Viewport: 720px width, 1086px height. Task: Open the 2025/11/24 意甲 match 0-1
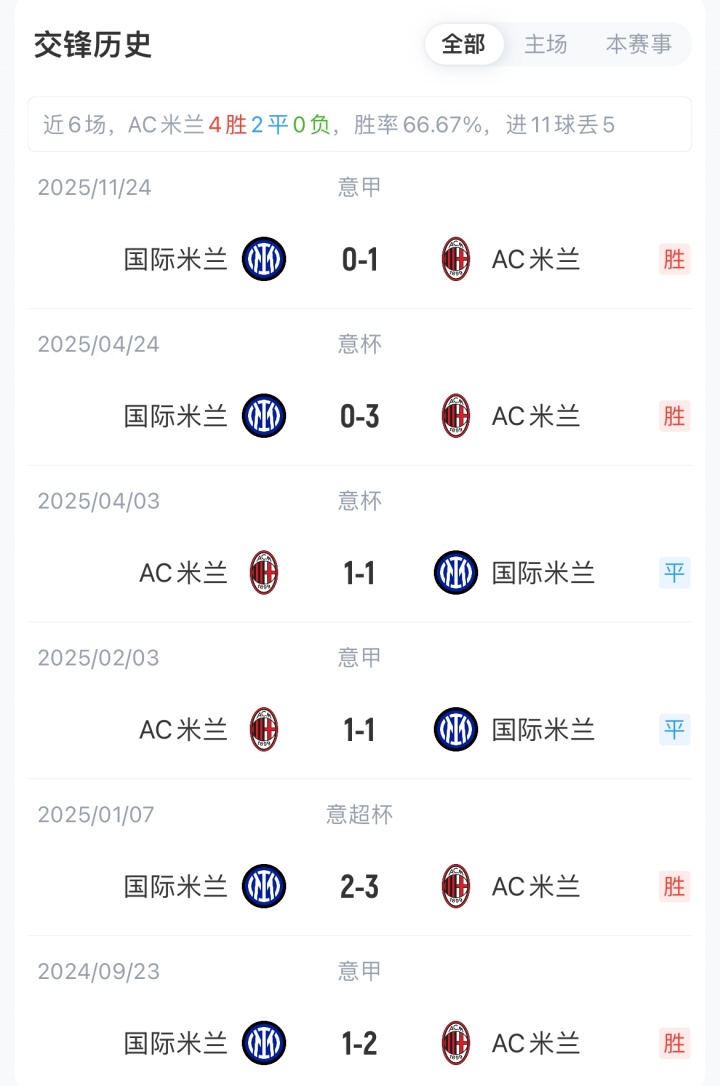360,259
